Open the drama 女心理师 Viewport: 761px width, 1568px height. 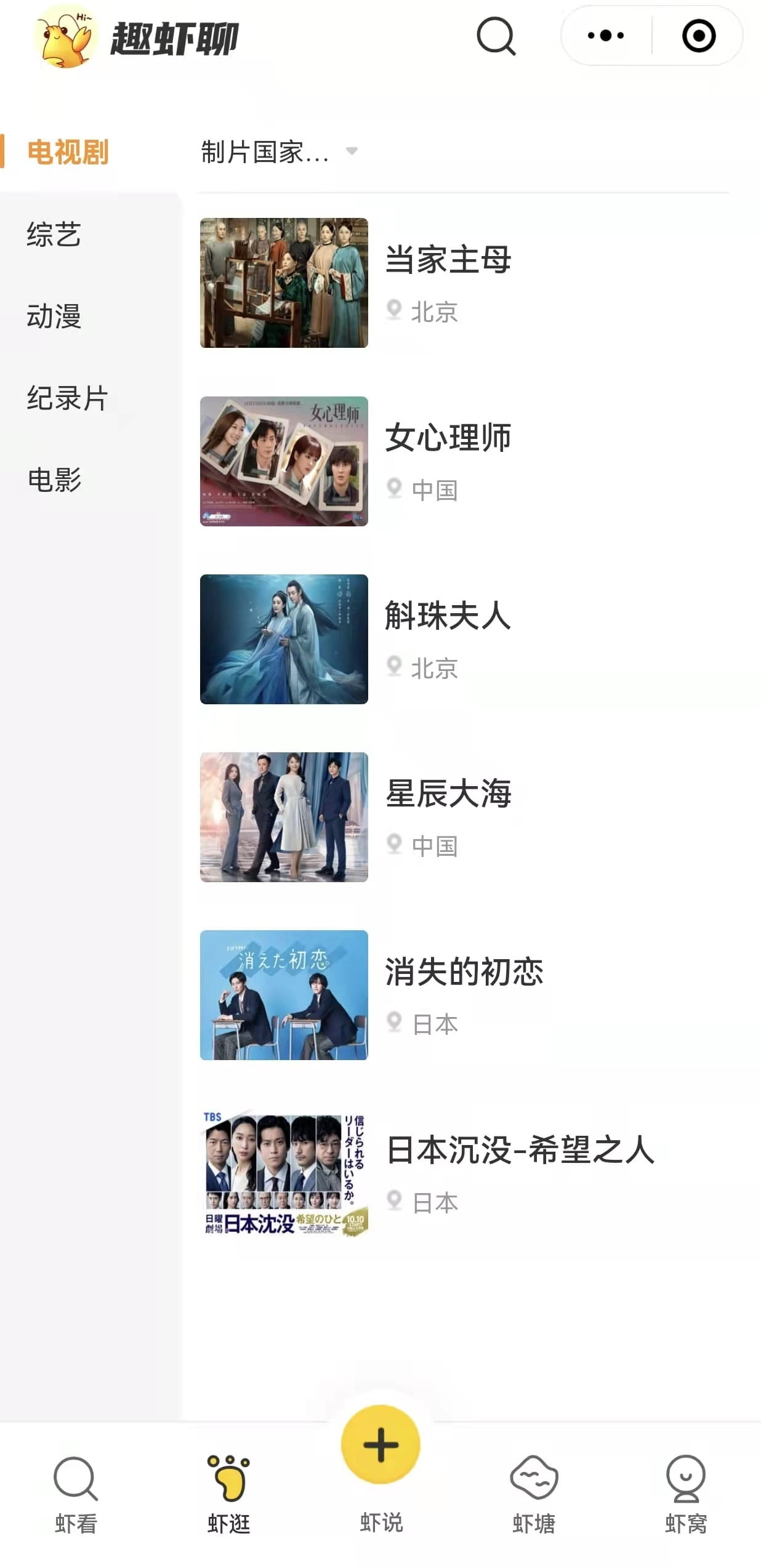pyautogui.click(x=448, y=438)
